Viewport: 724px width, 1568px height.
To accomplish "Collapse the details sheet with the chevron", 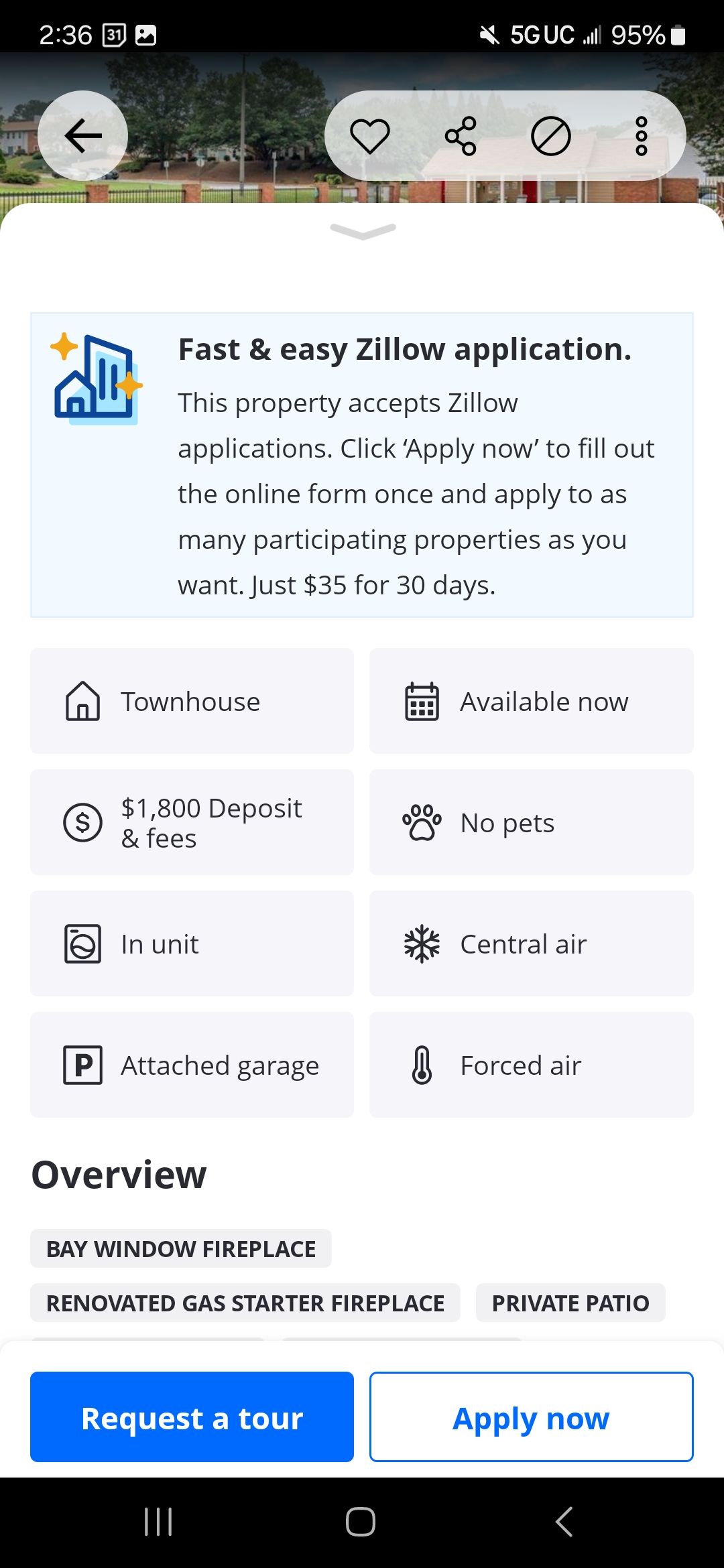I will point(362,233).
